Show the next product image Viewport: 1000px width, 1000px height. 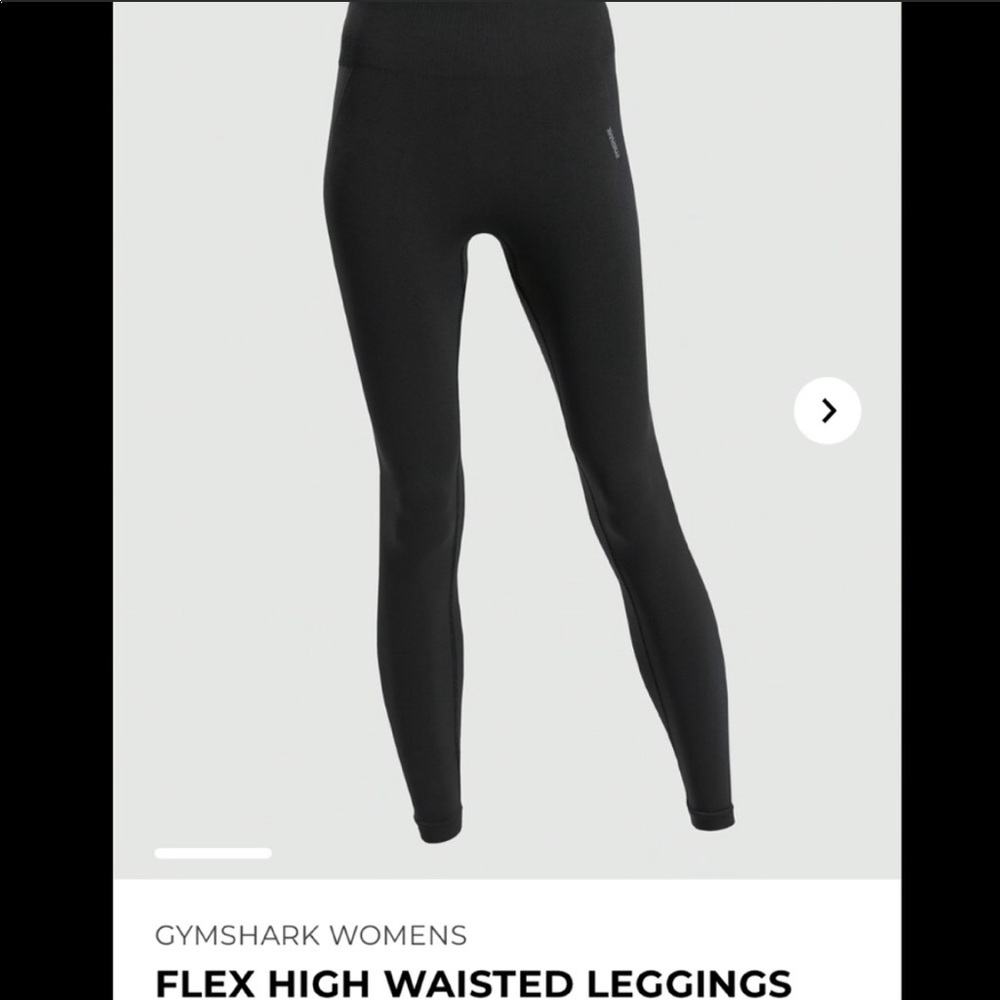(827, 410)
